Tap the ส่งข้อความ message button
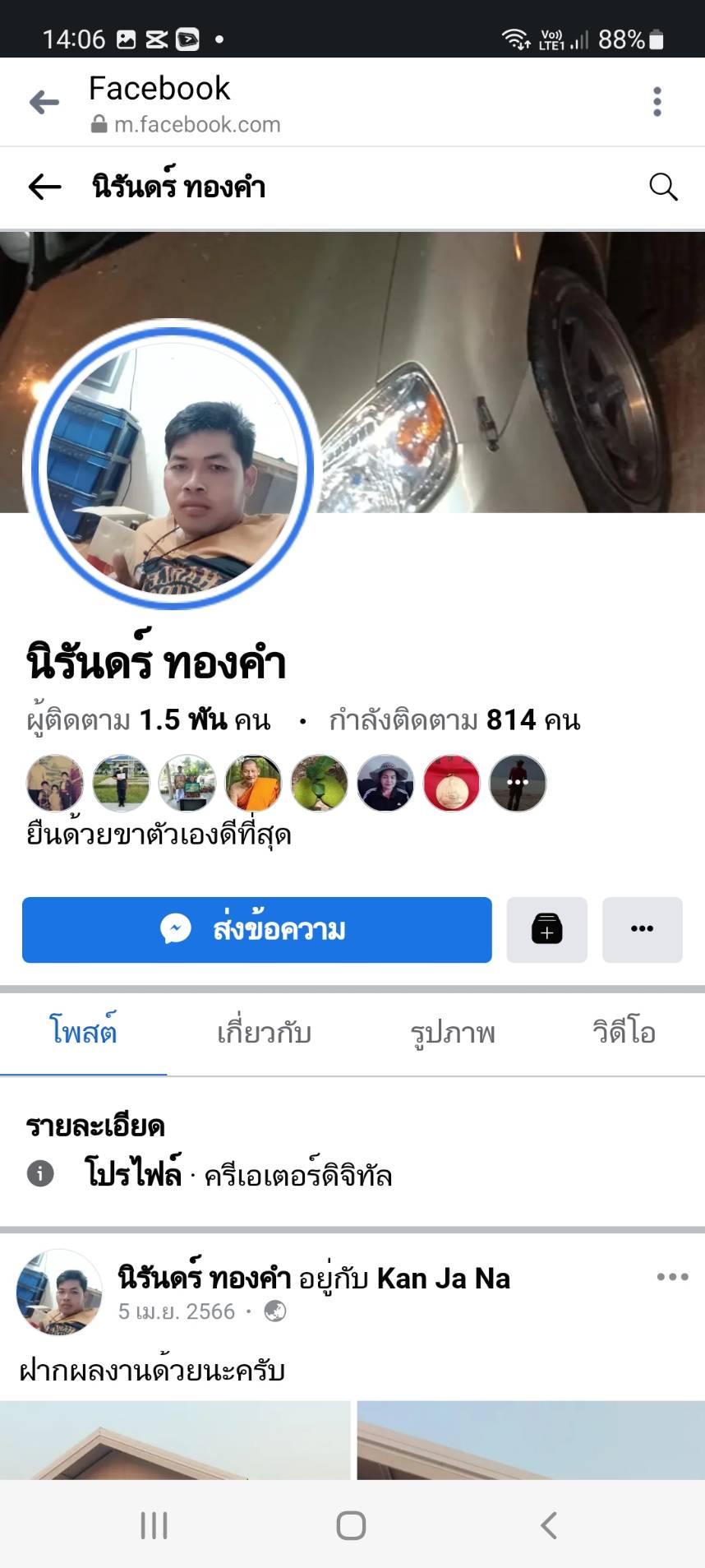Viewport: 705px width, 1568px height. (256, 930)
